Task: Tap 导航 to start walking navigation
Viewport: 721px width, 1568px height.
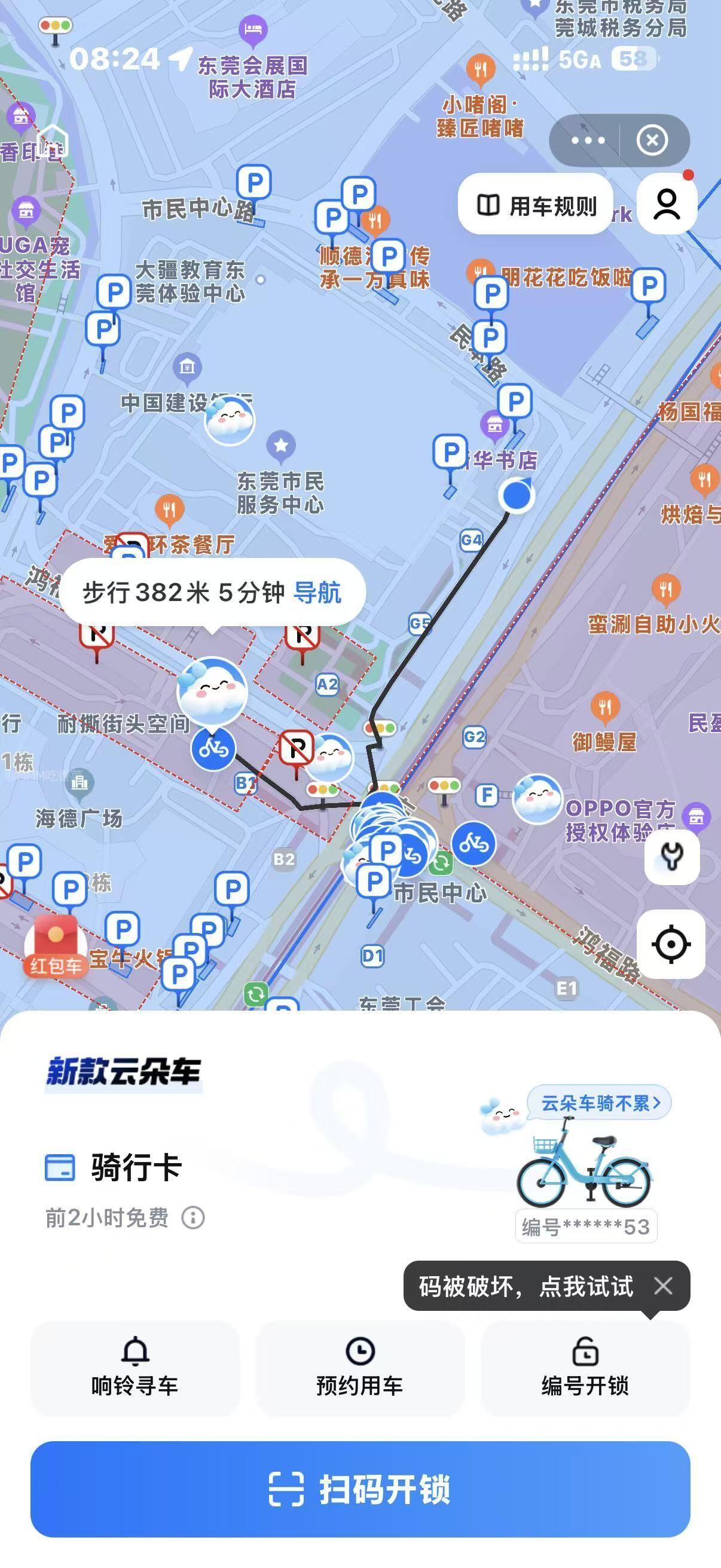Action: 317,592
